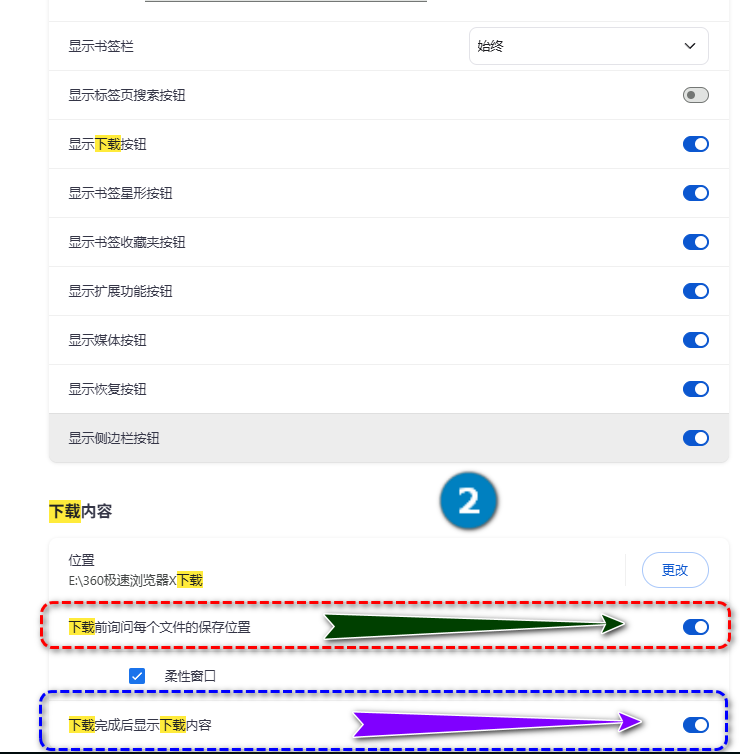Image resolution: width=740 pixels, height=754 pixels.
Task: Turn off 显示媒体按钮 switch
Action: point(695,340)
